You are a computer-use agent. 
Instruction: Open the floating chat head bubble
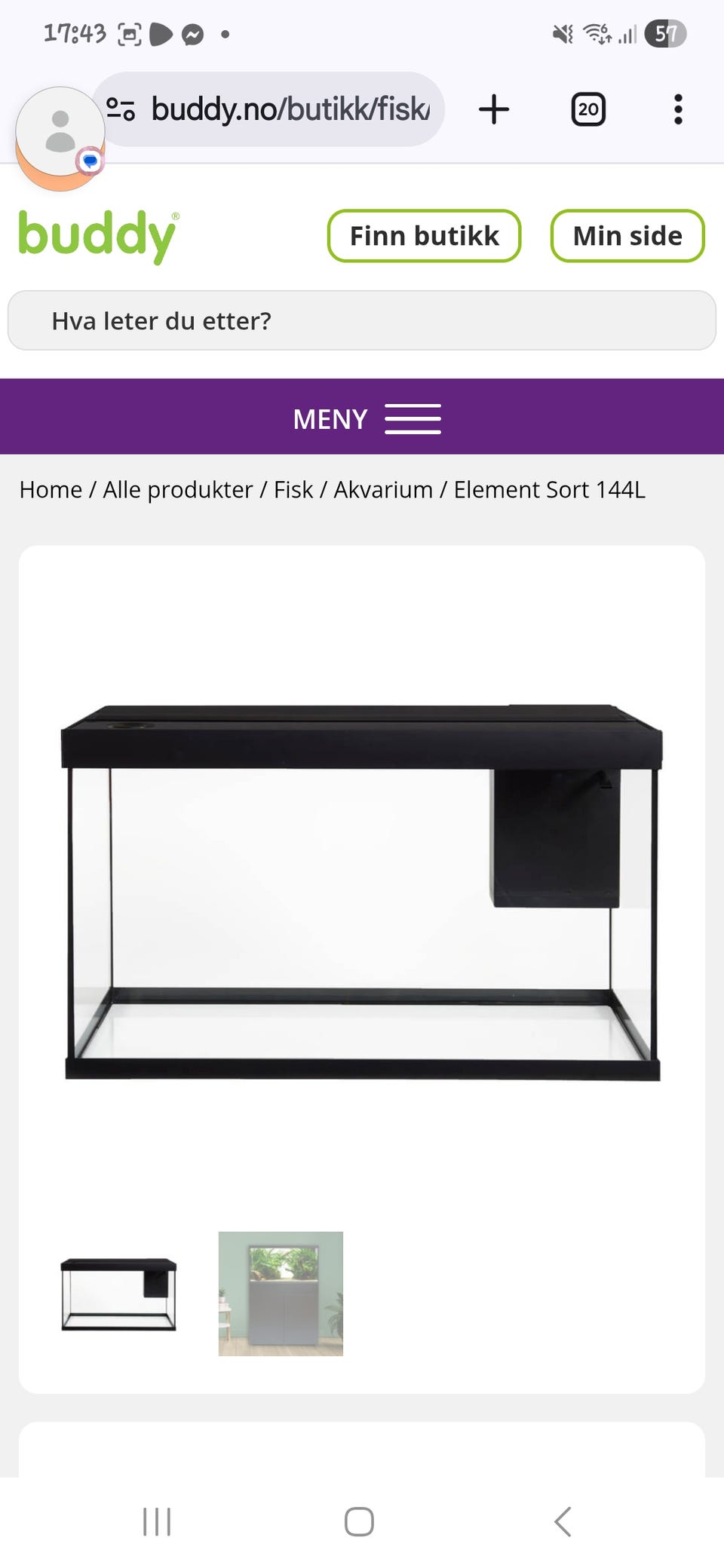click(60, 137)
